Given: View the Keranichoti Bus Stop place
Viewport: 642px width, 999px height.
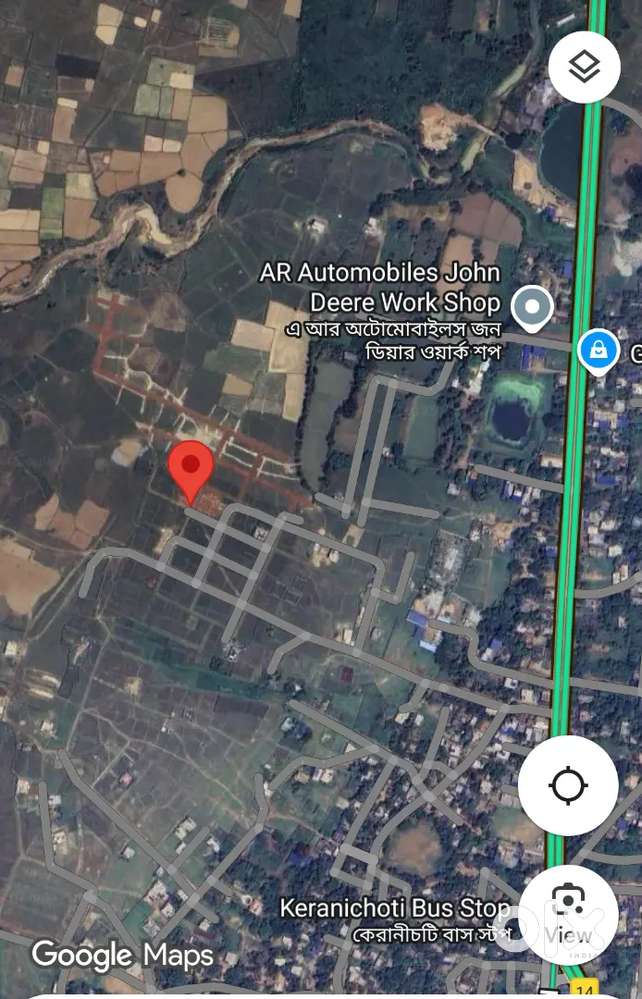Looking at the screenshot, I should click(x=393, y=909).
